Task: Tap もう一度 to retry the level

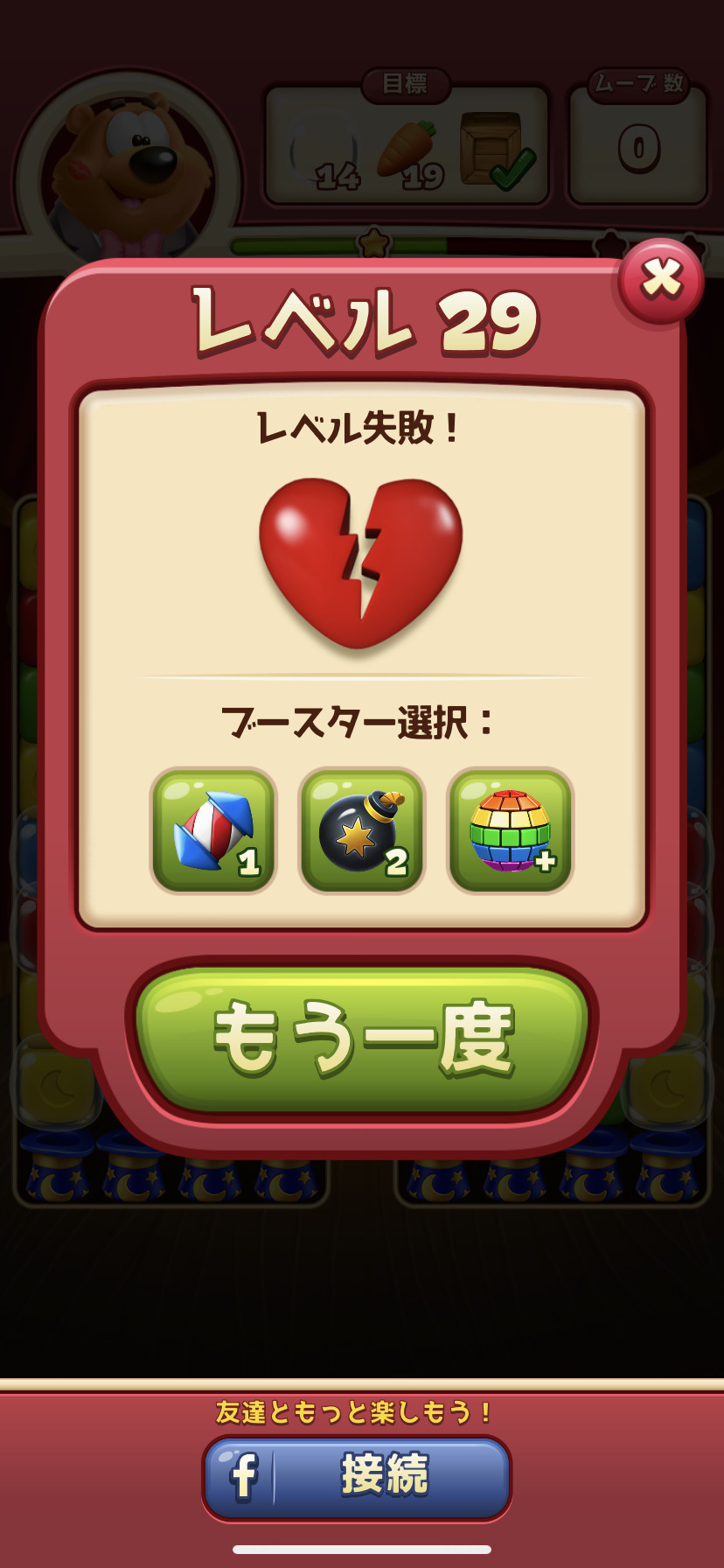Action: [362, 1039]
